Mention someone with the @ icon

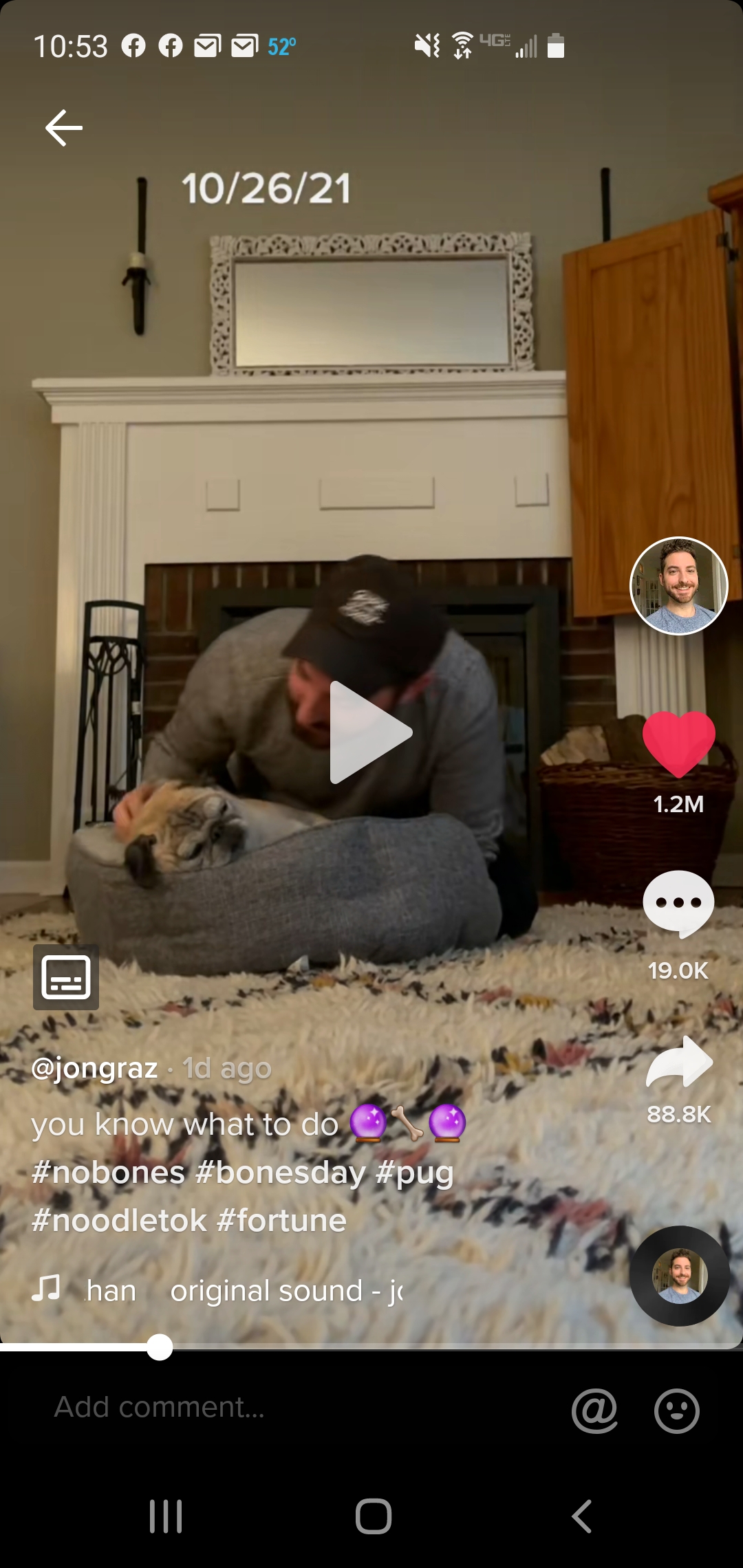pyautogui.click(x=594, y=1410)
